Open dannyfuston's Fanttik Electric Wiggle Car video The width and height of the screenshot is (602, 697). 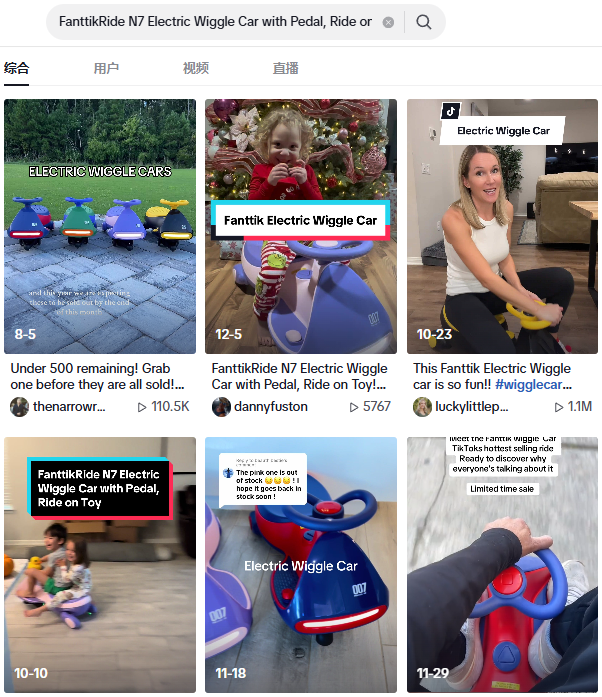pos(301,226)
